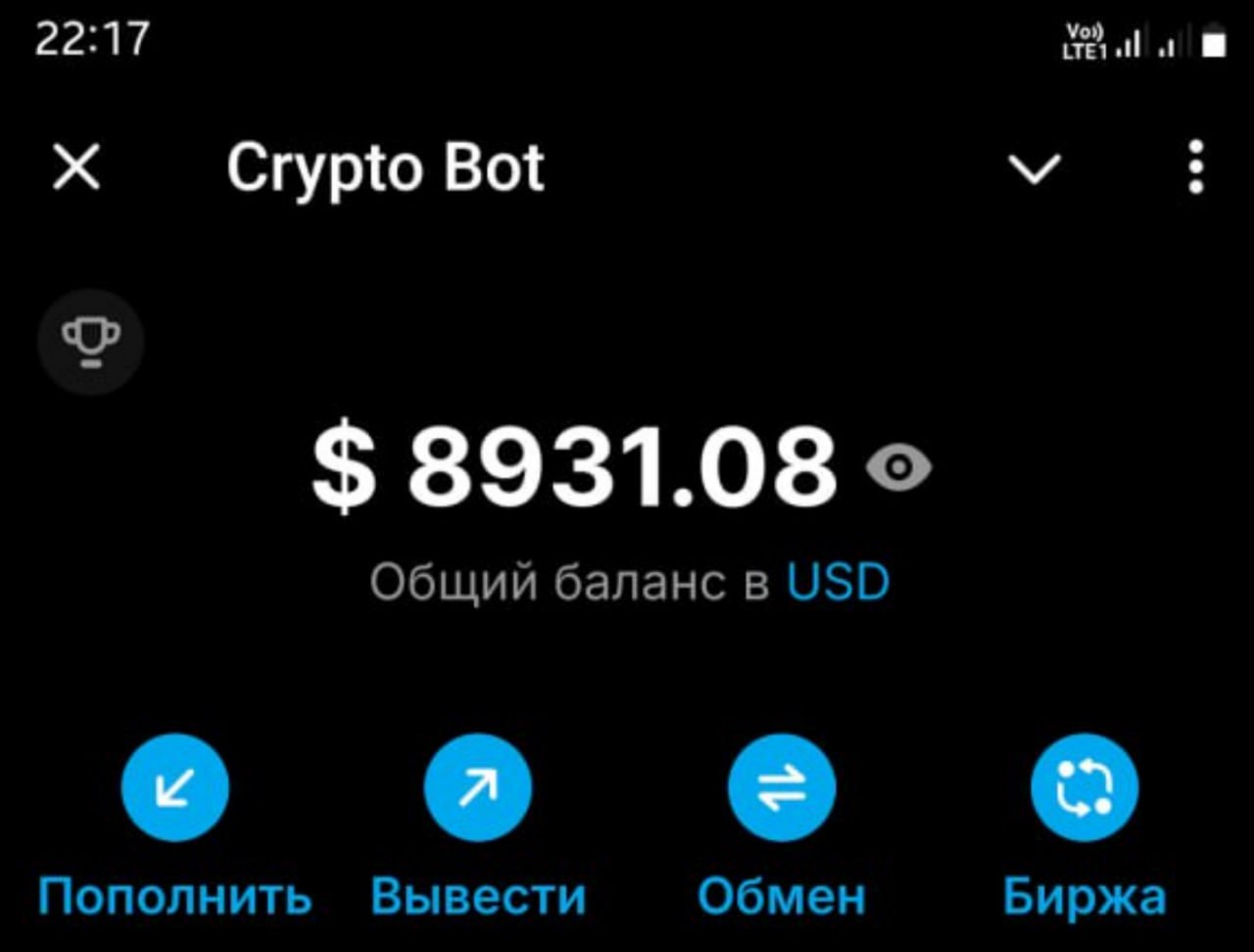1254x952 pixels.
Task: Go to the Биржа market
Action: [x=1085, y=788]
